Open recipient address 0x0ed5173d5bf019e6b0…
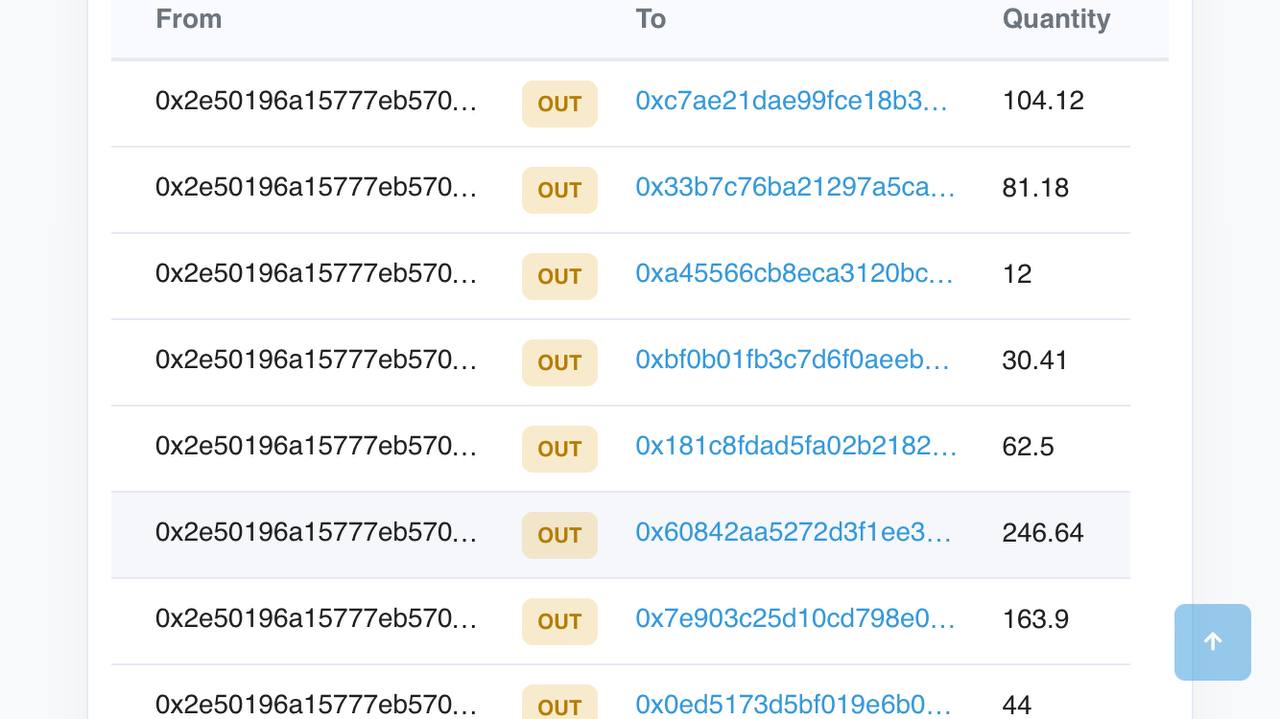The image size is (1280, 719). pyautogui.click(x=793, y=704)
